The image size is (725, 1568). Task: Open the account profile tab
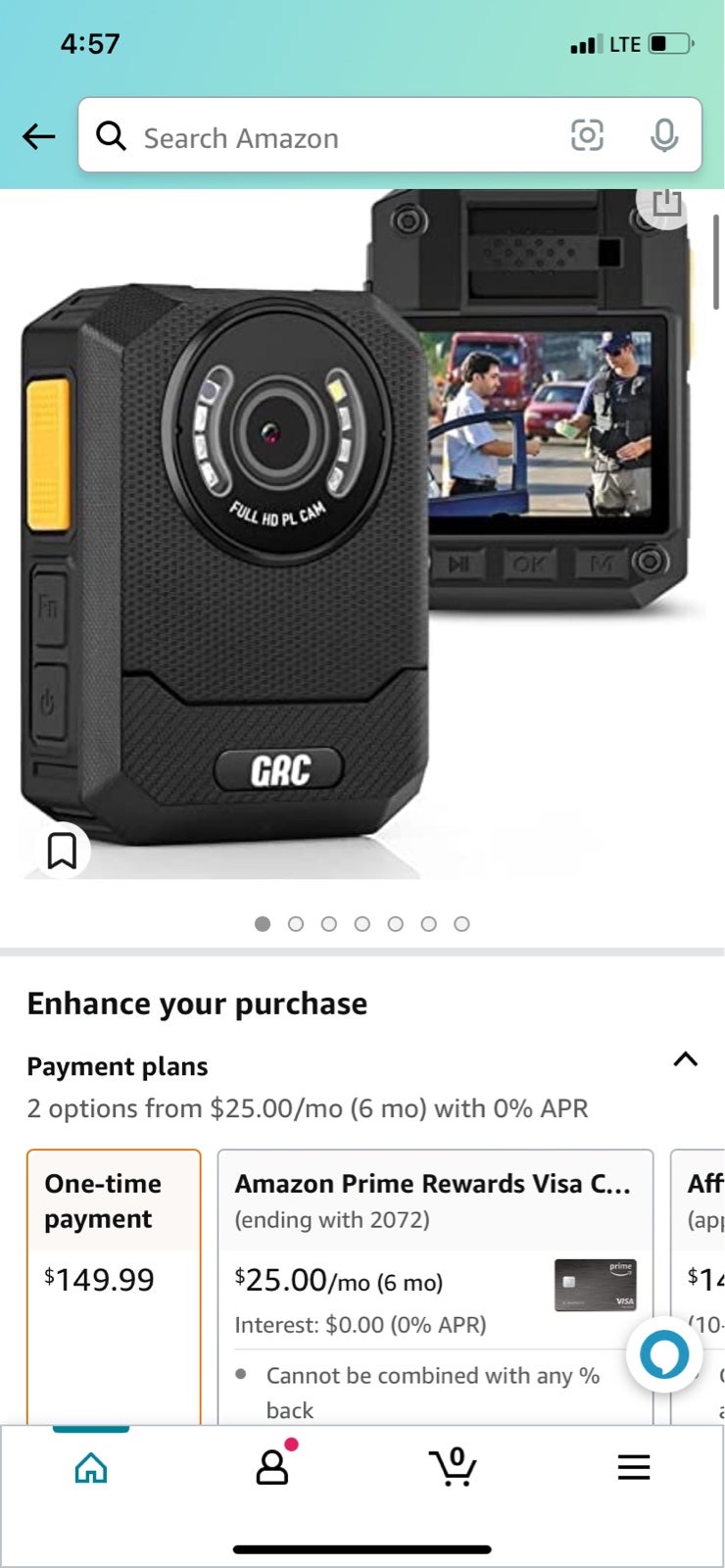point(272,1466)
